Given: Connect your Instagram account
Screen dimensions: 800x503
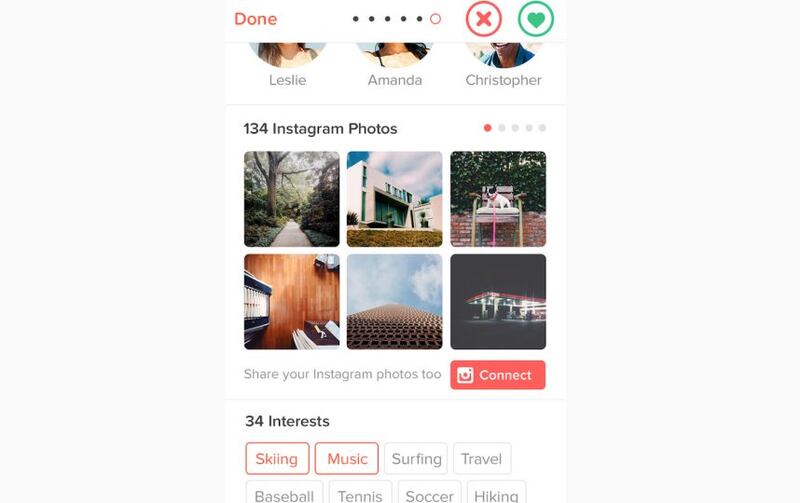Looking at the screenshot, I should [x=497, y=375].
